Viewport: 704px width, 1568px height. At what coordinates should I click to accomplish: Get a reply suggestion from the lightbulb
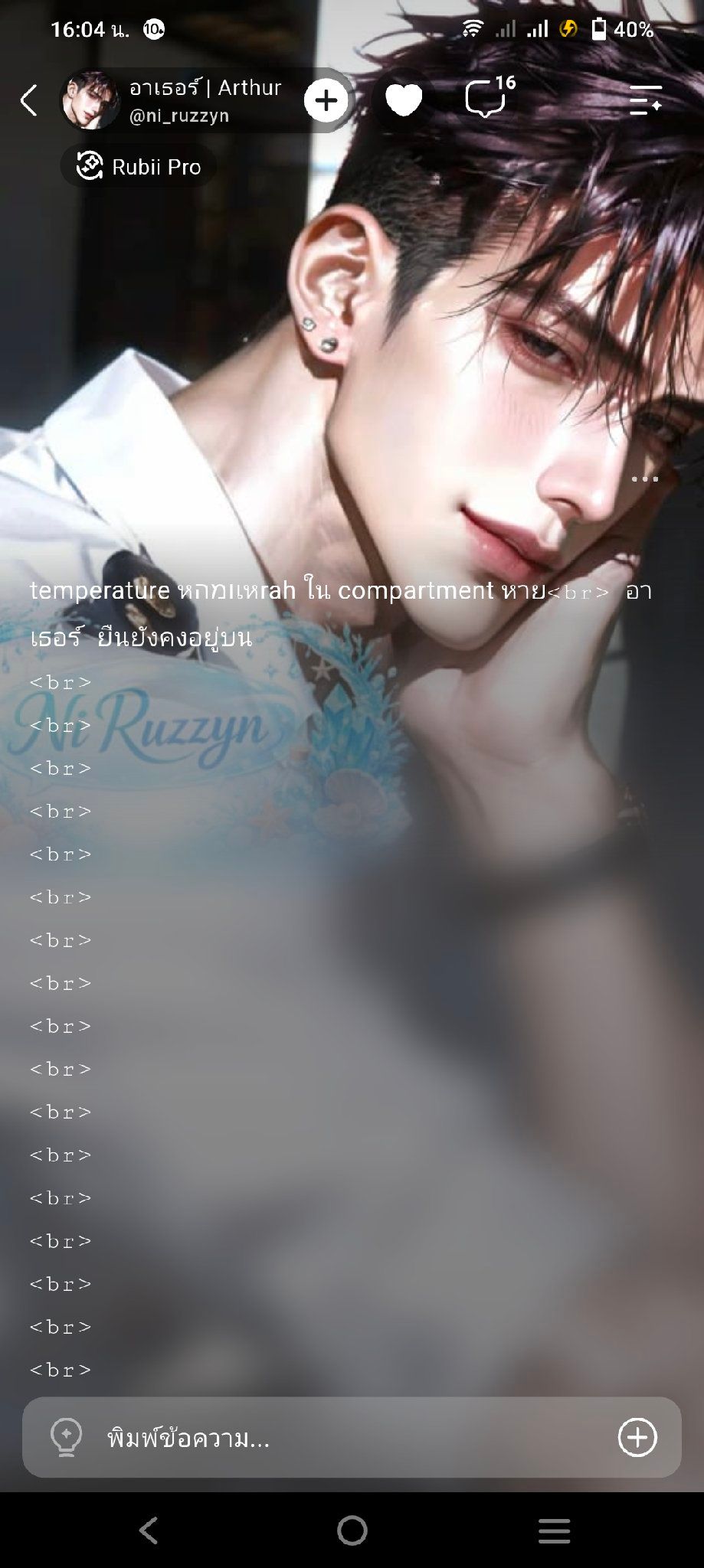click(66, 1437)
